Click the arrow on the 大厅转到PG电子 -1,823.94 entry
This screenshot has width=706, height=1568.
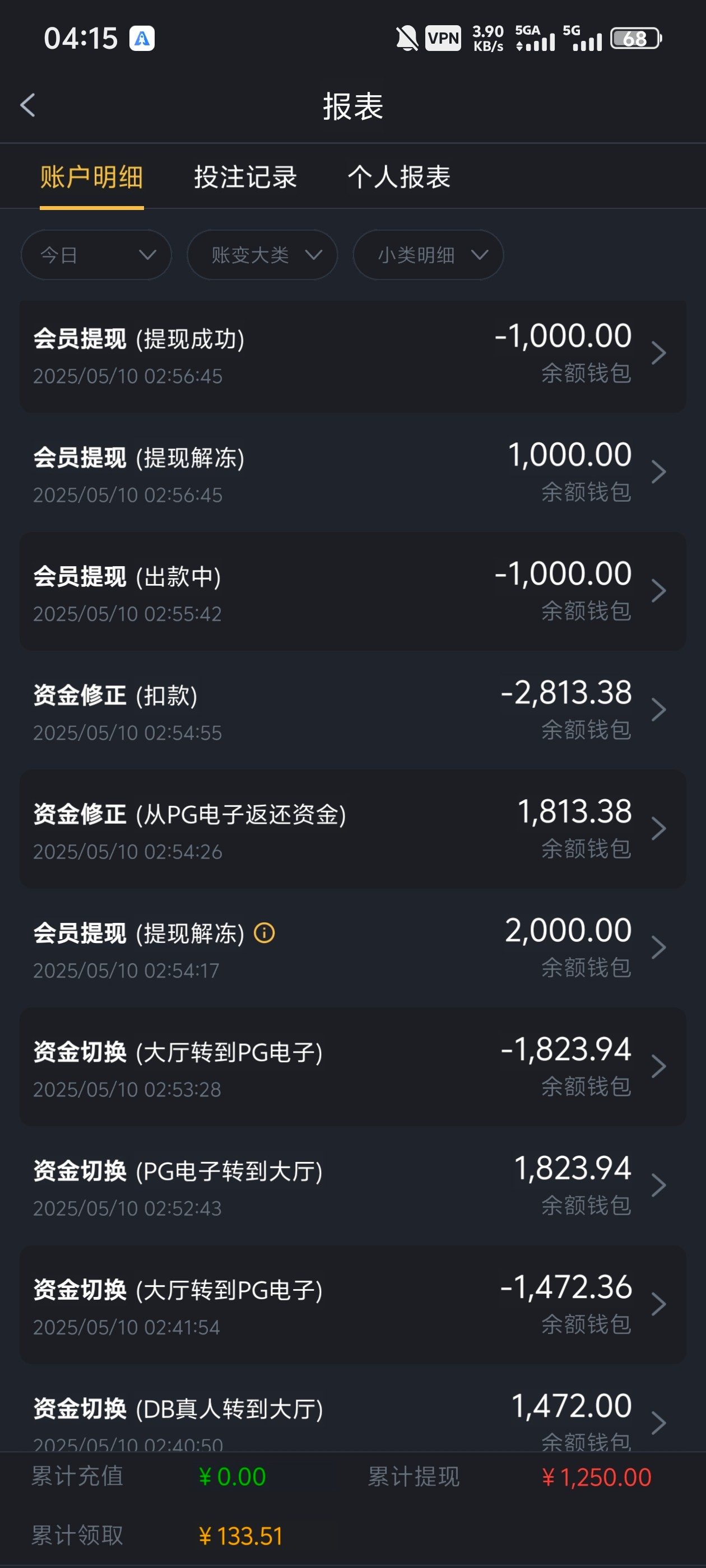point(659,1065)
